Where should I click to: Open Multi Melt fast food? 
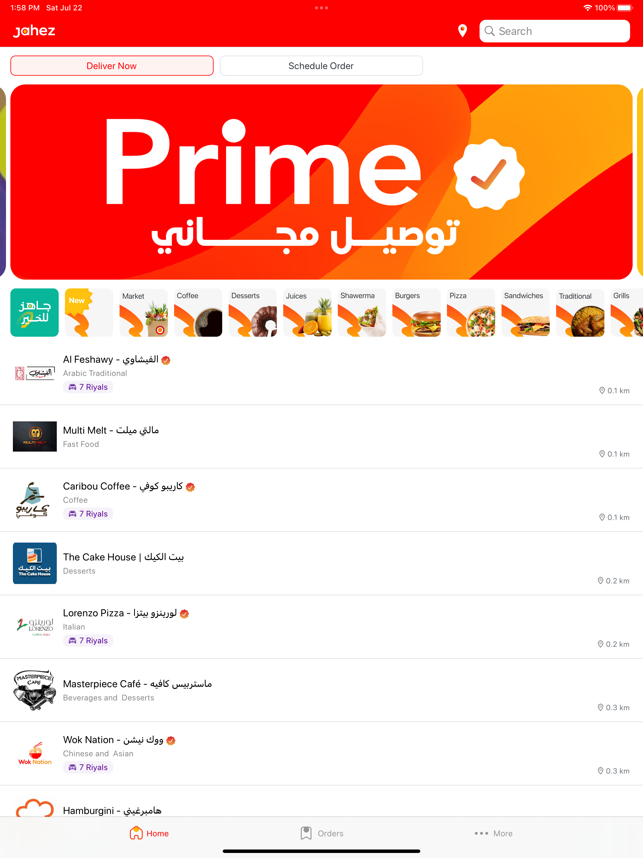tap(321, 437)
